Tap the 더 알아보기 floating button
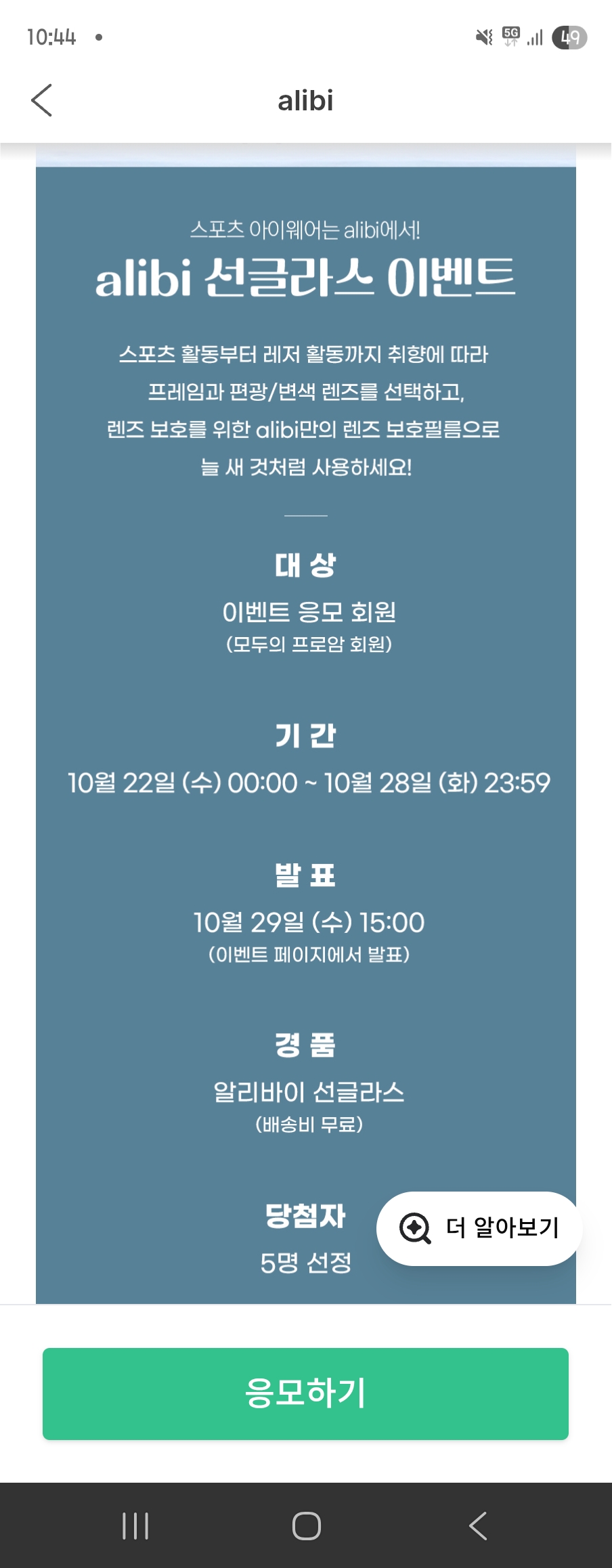 [x=479, y=1228]
